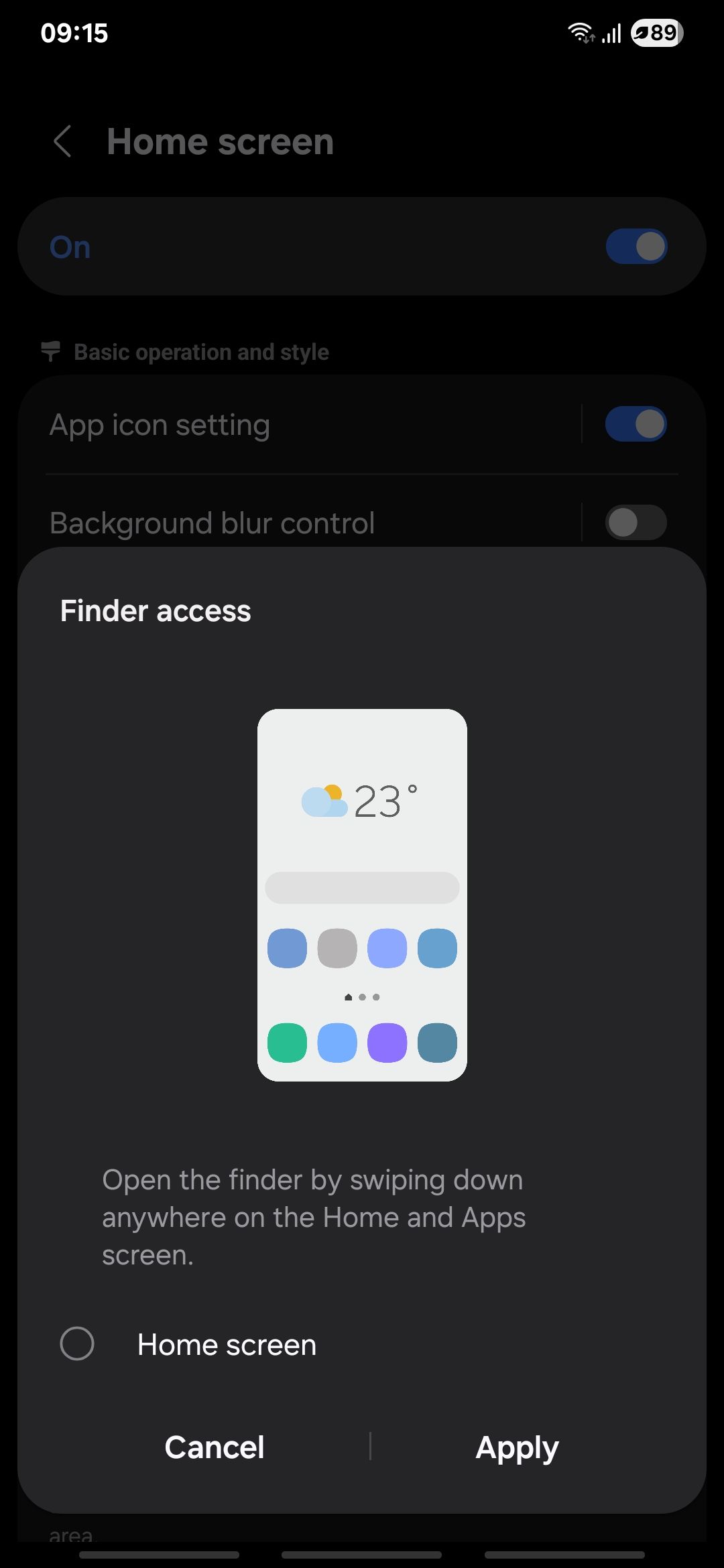Select the Home screen radio button
724x1568 pixels.
coord(77,1344)
